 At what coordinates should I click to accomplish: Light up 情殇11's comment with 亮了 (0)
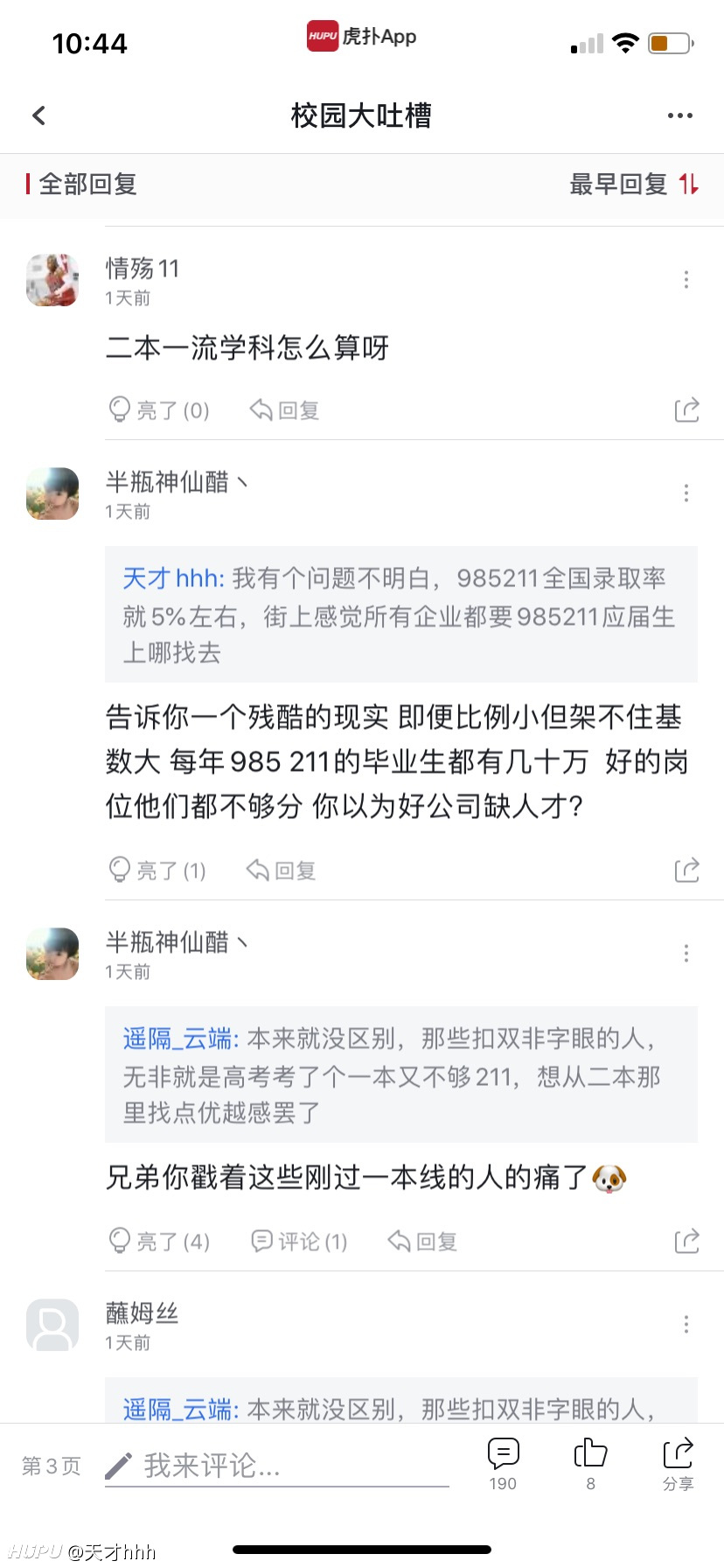[x=158, y=409]
